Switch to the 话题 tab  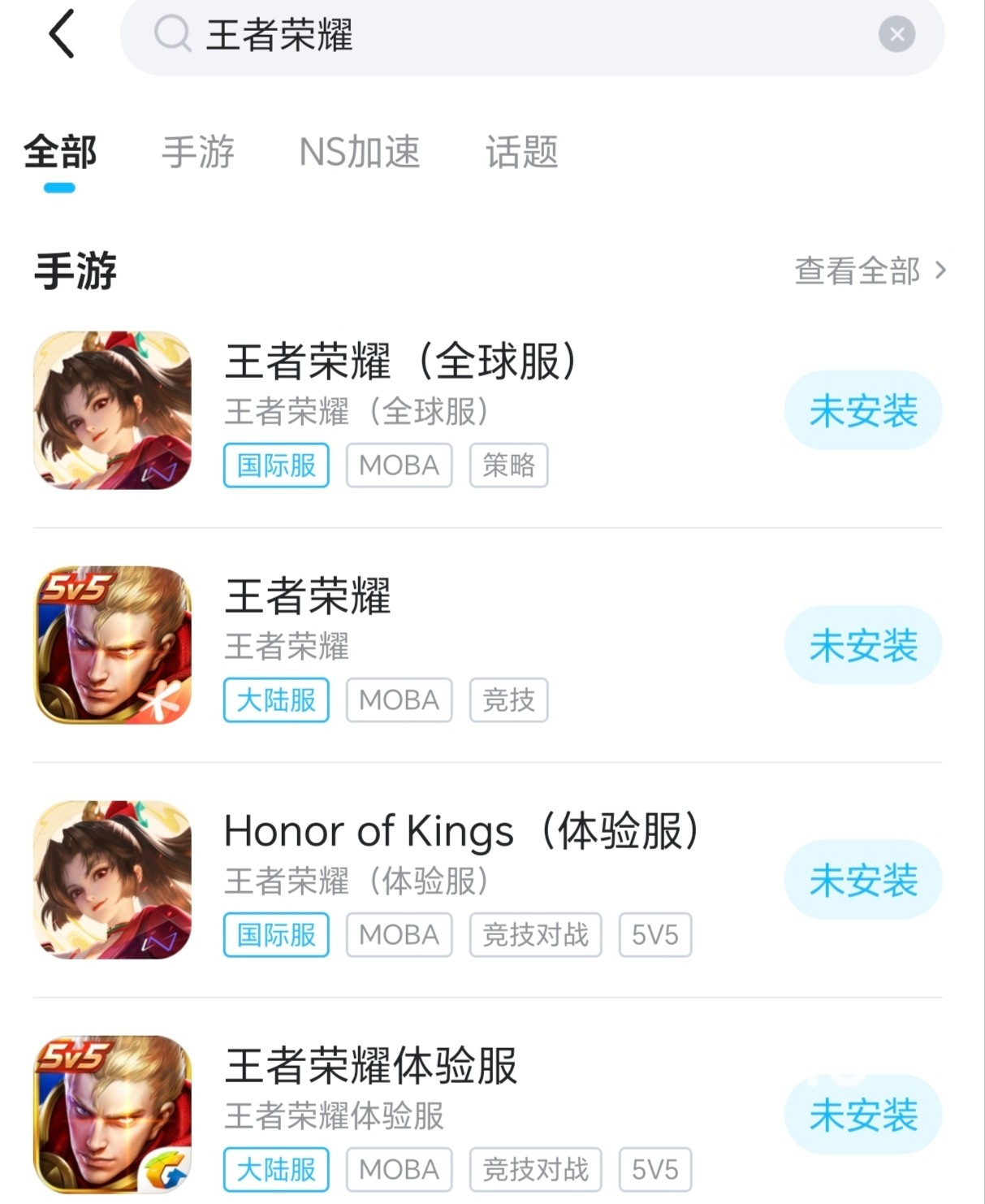pos(522,152)
